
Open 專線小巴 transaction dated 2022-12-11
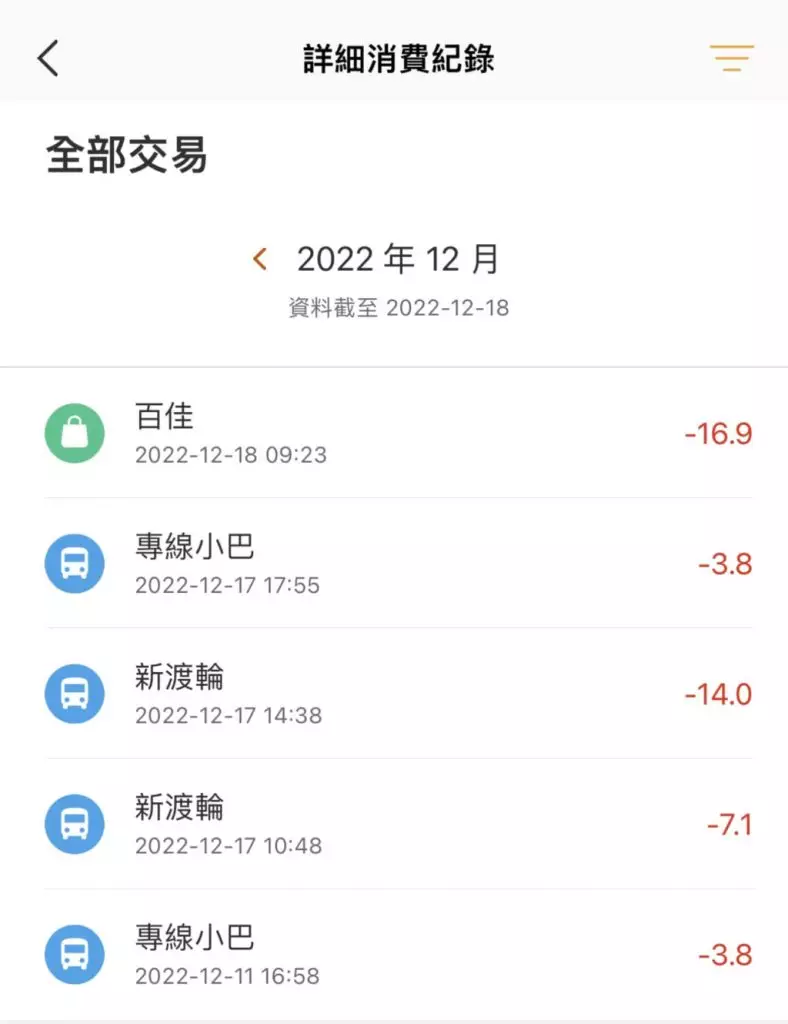398,954
